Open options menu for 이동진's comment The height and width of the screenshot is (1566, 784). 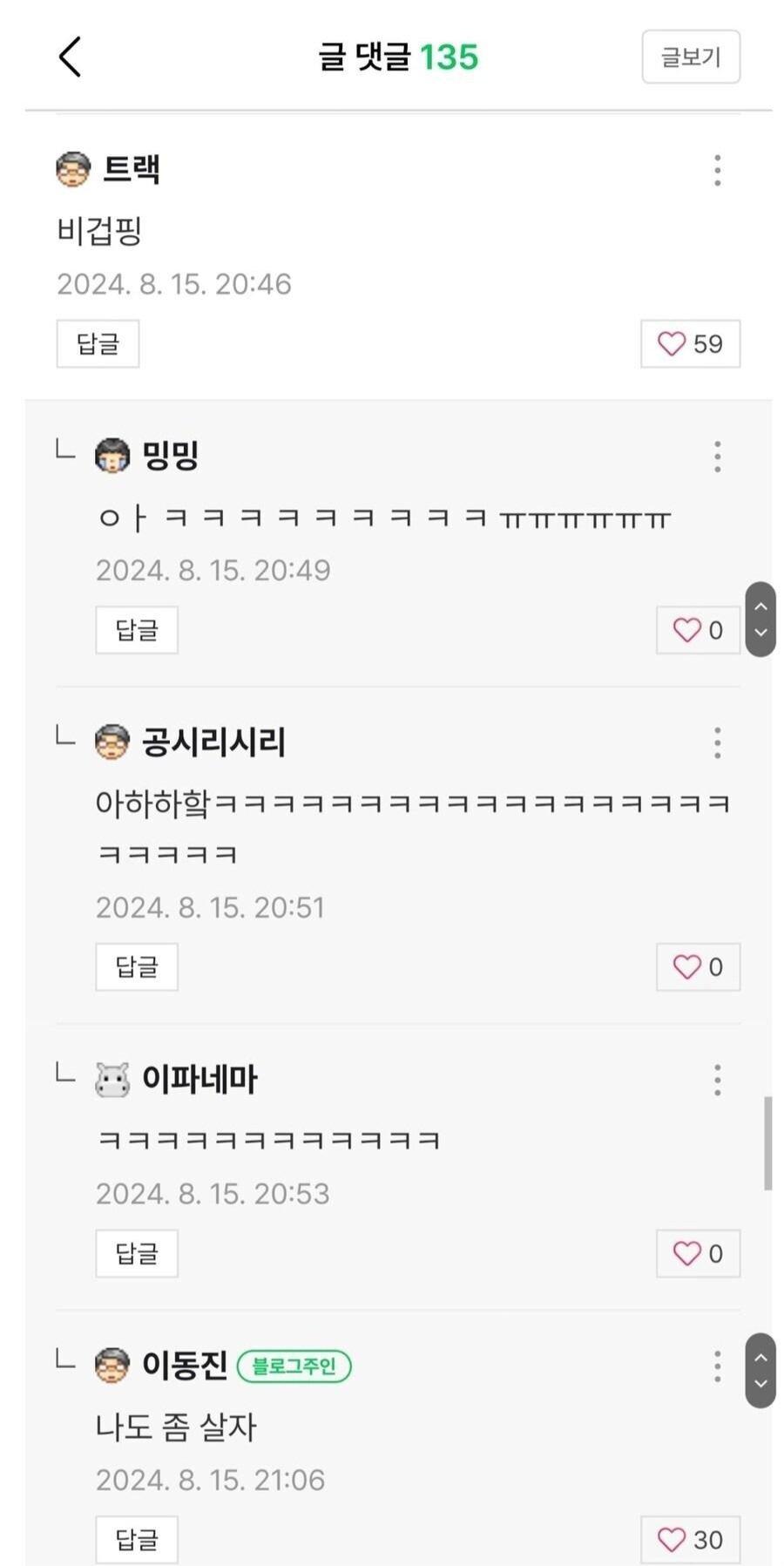pyautogui.click(x=717, y=1367)
